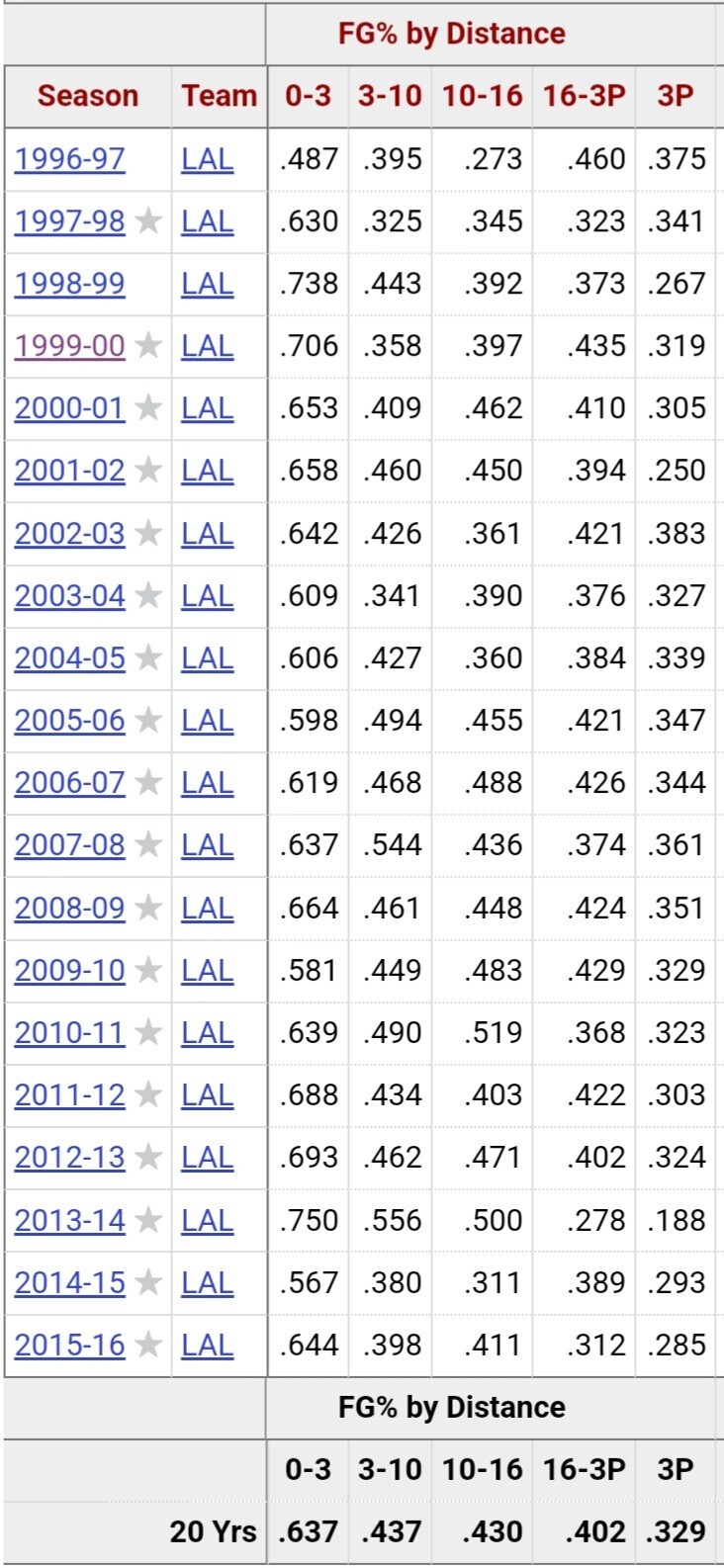The image size is (724, 1568).
Task: View the 2012-13 season page
Action: (x=69, y=1158)
